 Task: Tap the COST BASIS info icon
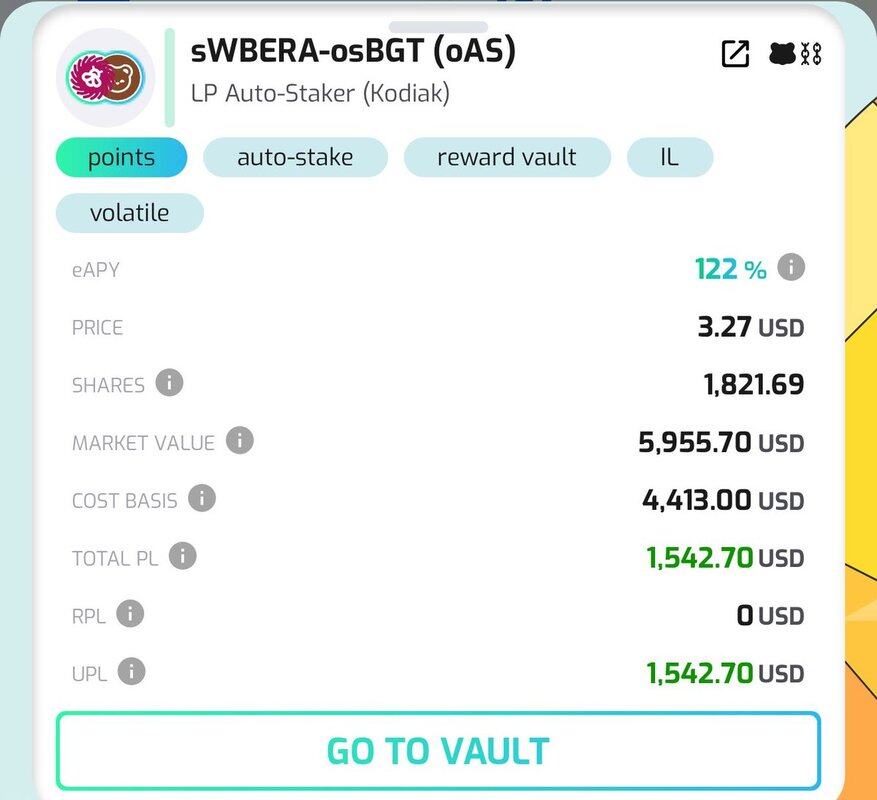click(x=202, y=498)
